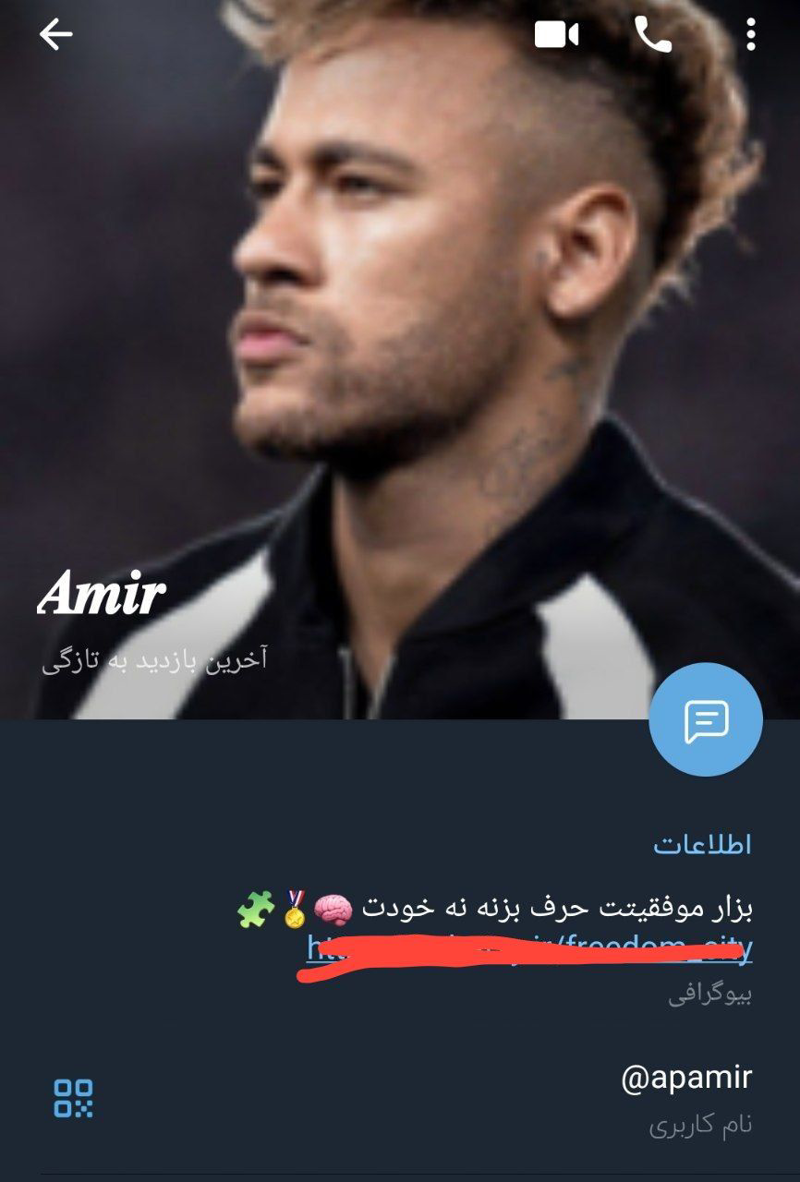Place a voice call to Amir
The height and width of the screenshot is (1182, 800).
click(x=653, y=35)
